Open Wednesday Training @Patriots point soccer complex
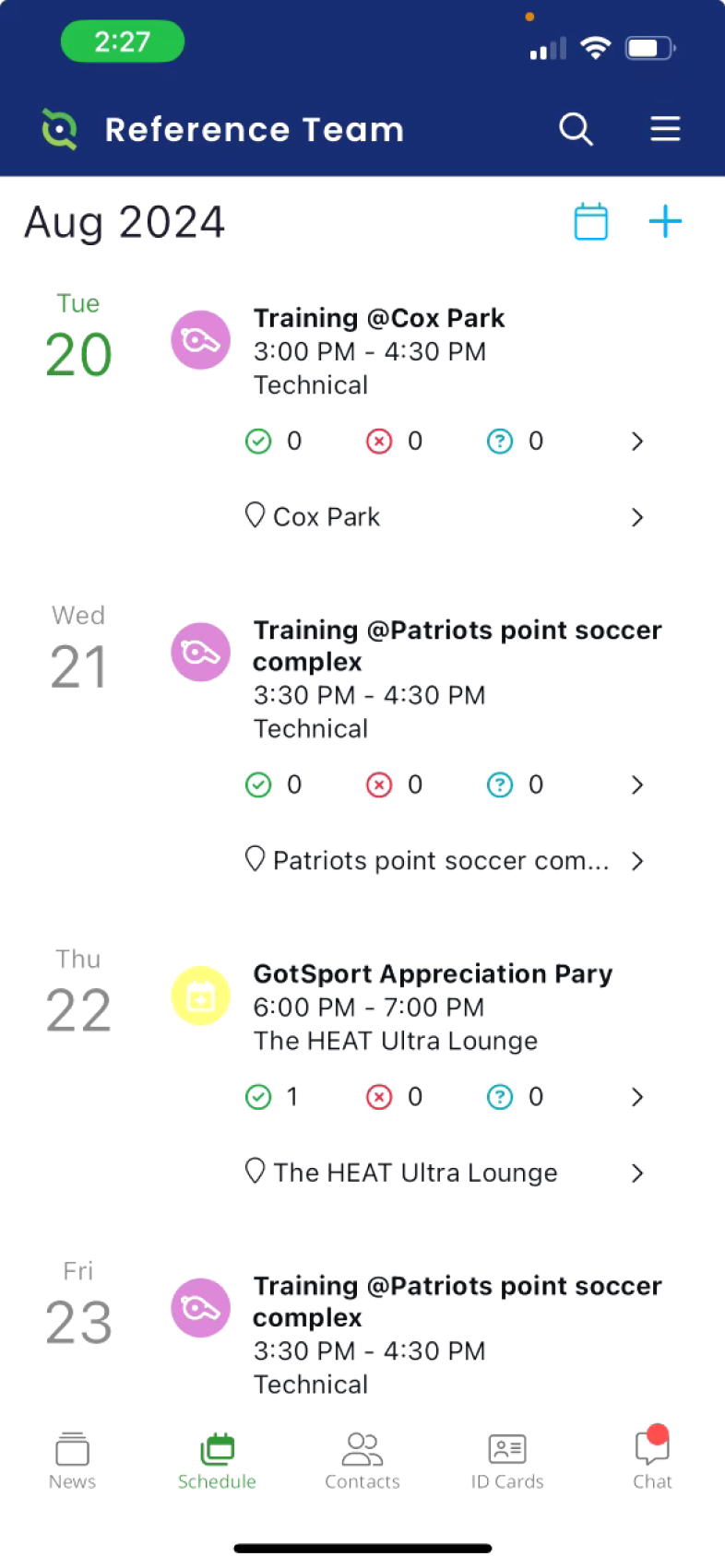 click(458, 646)
